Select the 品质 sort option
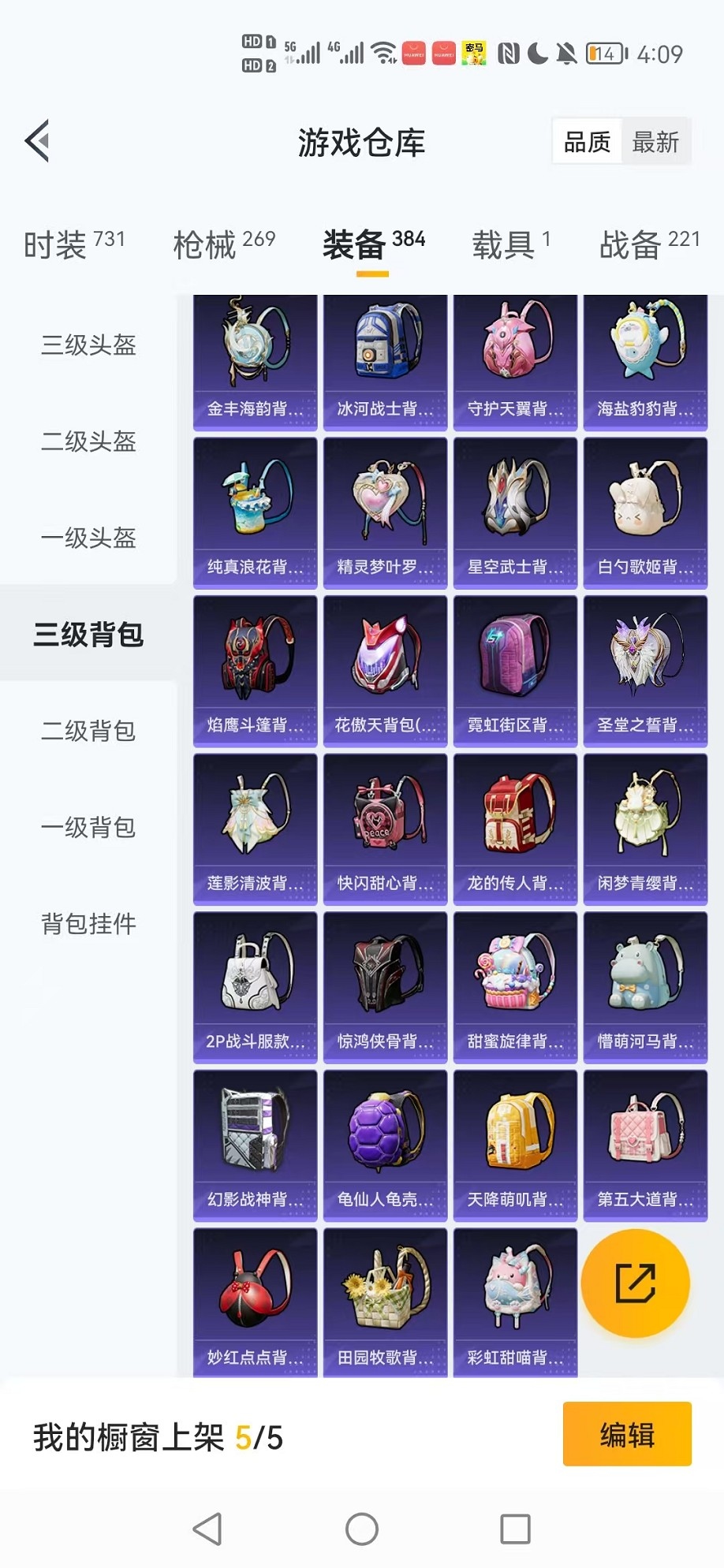The height and width of the screenshot is (1568, 724). click(587, 142)
